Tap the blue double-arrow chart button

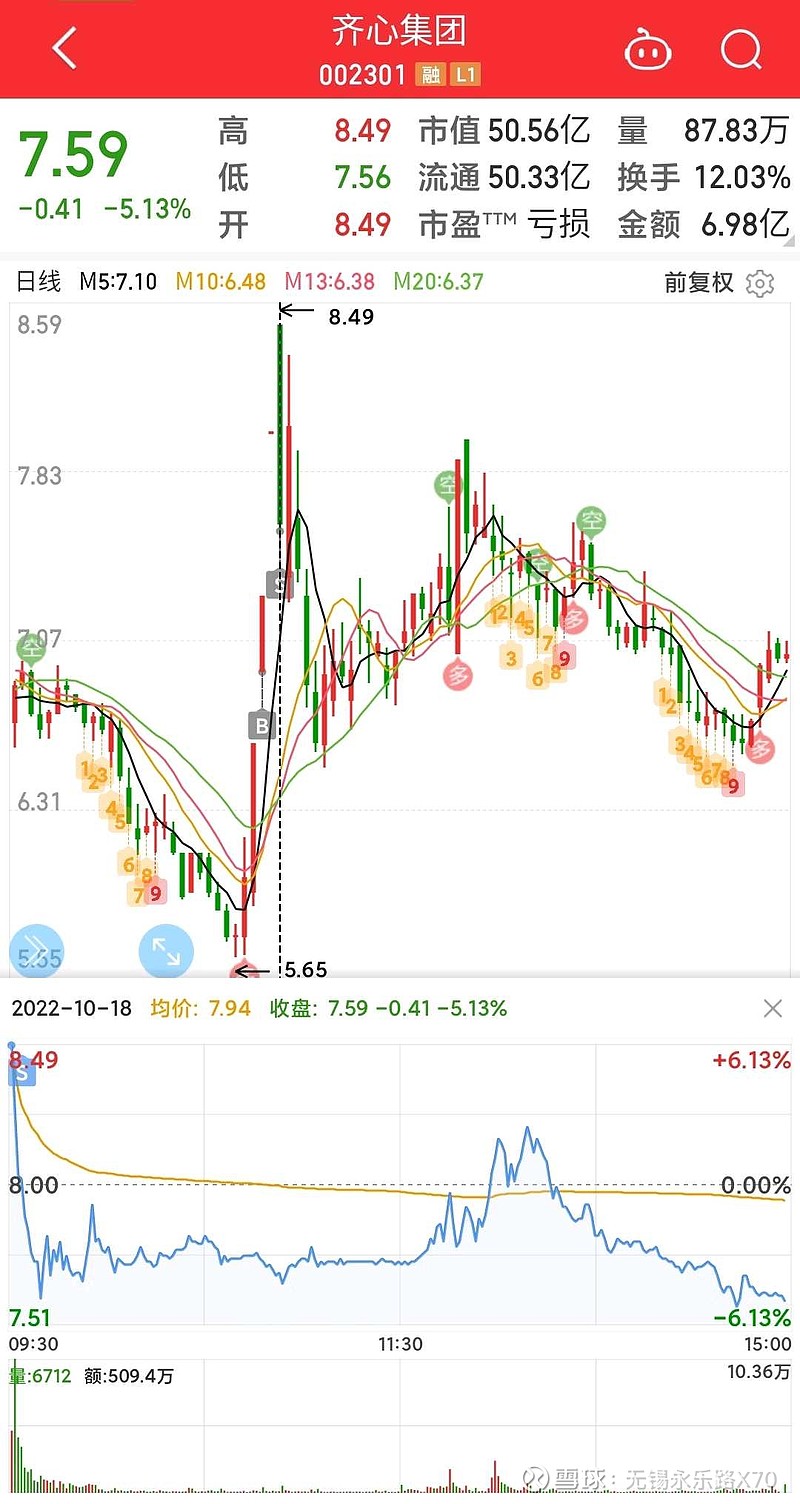coord(36,951)
